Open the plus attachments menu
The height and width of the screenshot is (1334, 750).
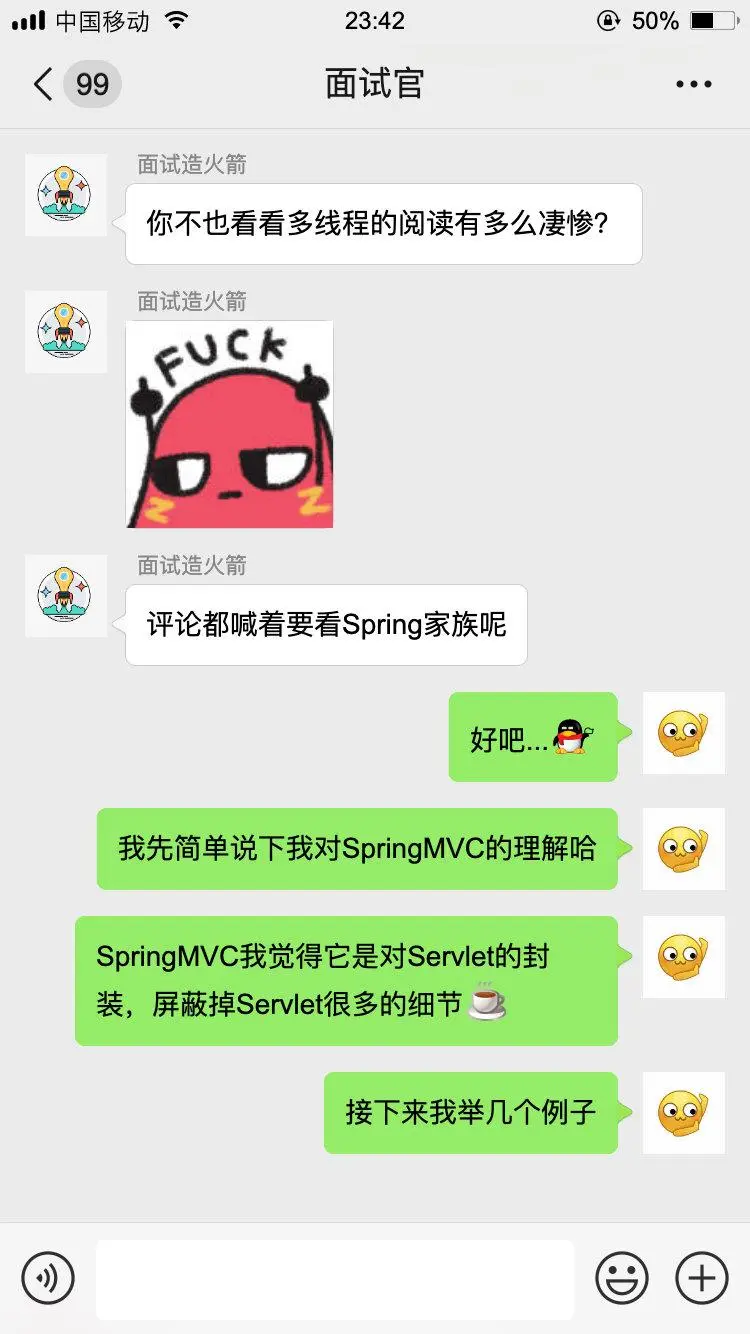point(702,1278)
